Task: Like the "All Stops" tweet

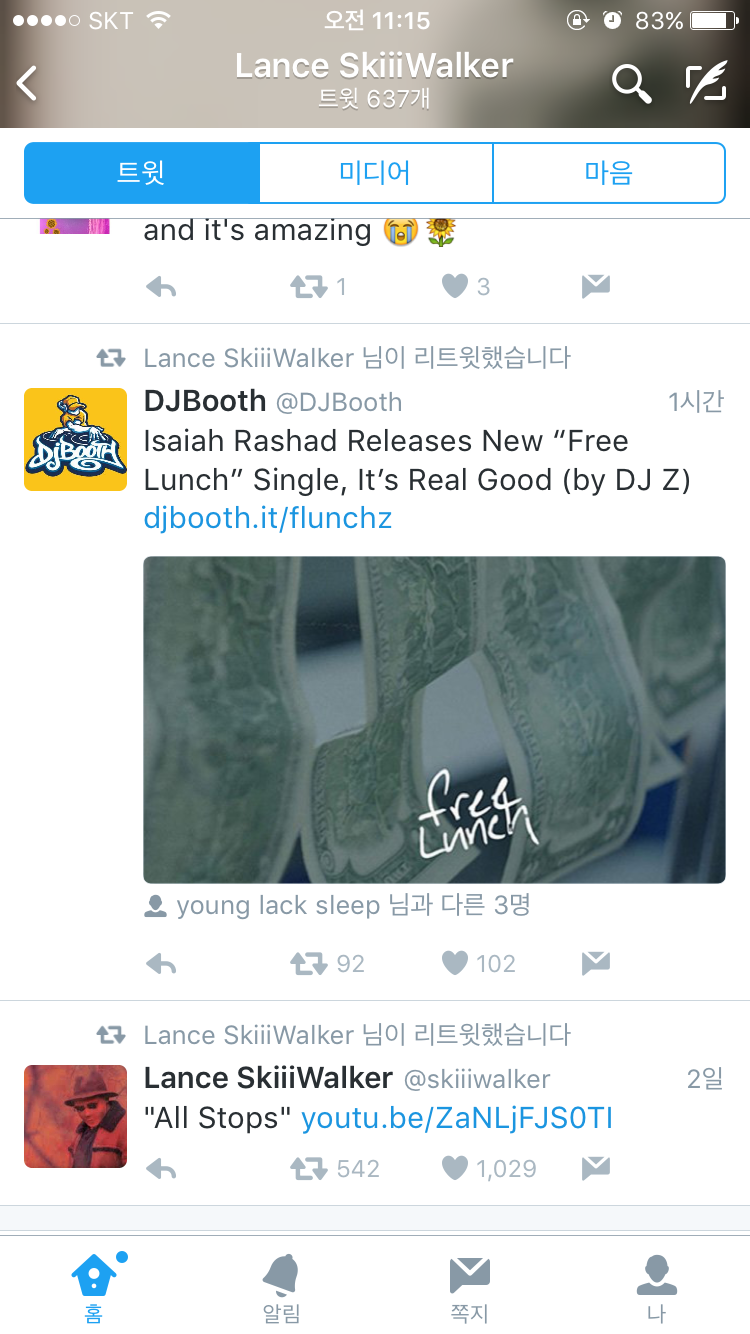Action: click(455, 1168)
